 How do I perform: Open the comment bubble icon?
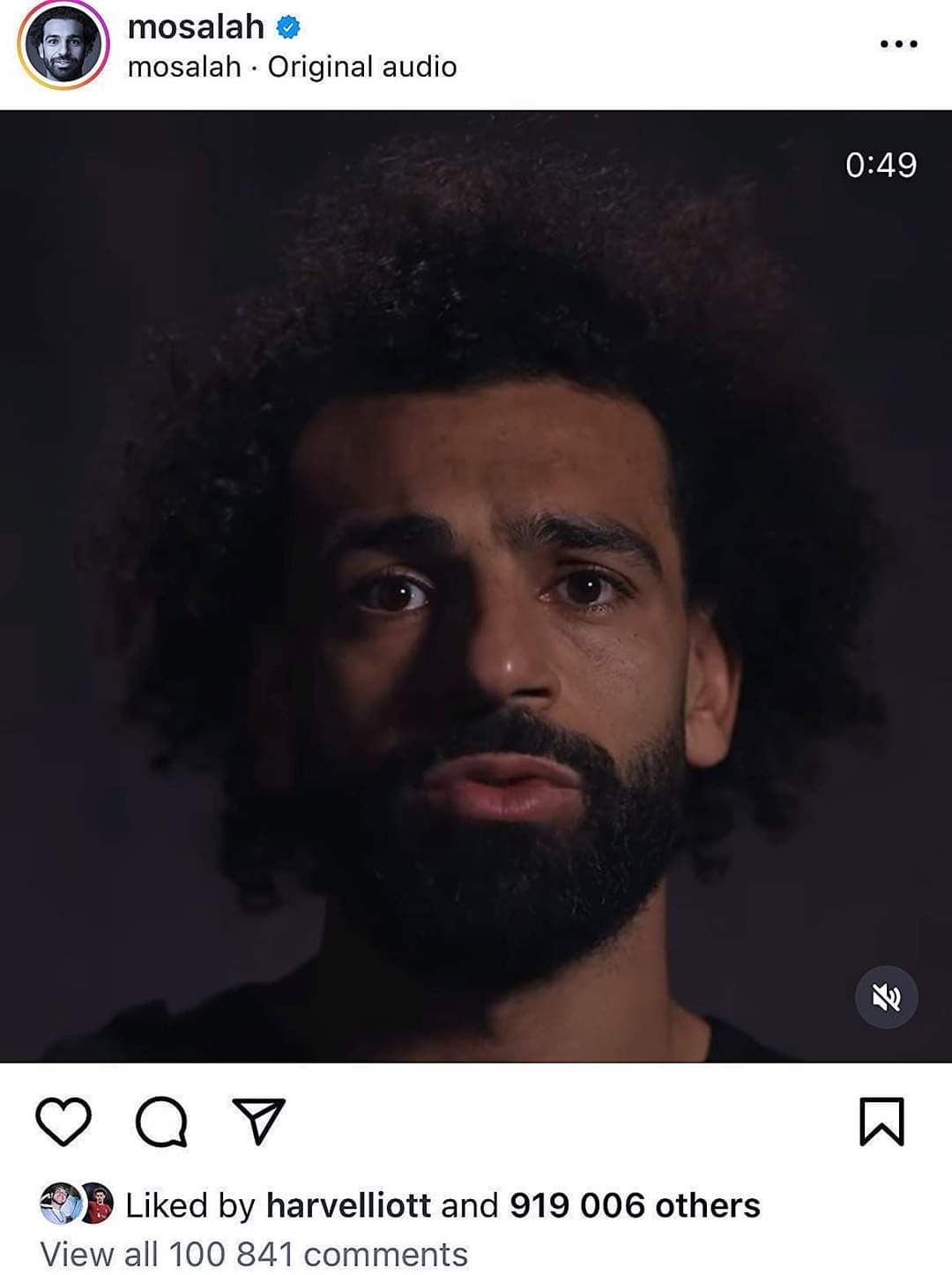click(161, 1122)
